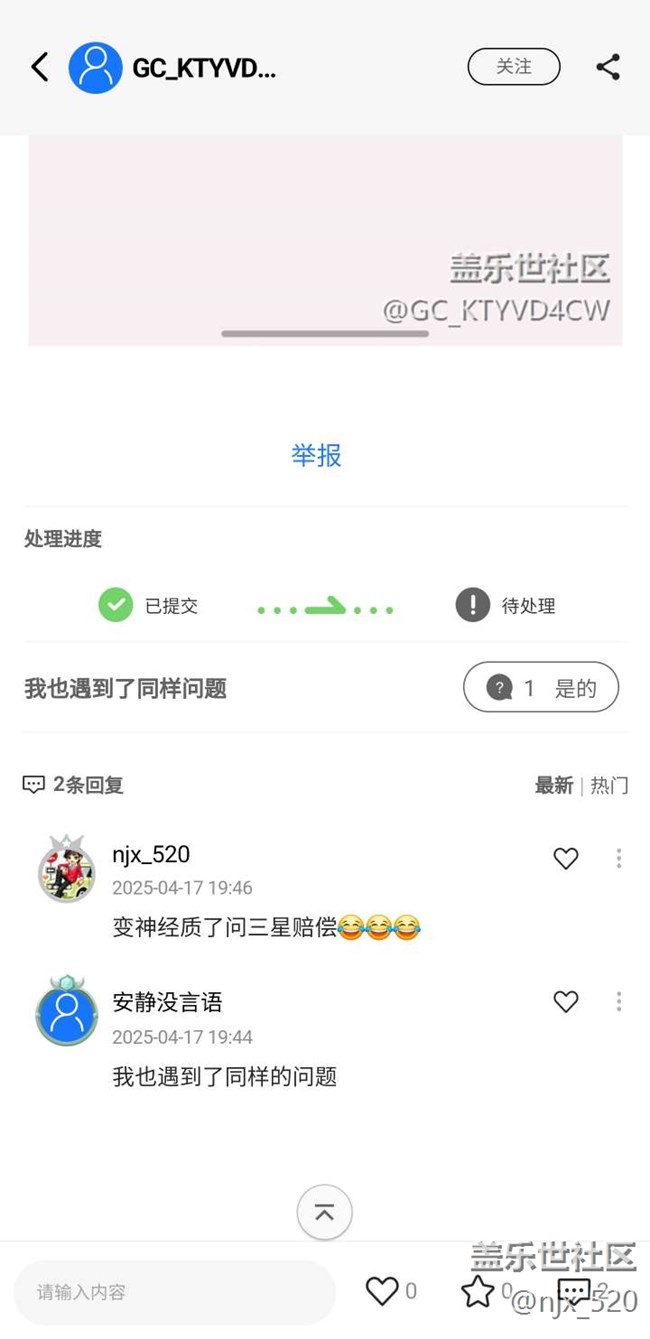Follow the author with 关注 button
Image resolution: width=650 pixels, height=1339 pixels.
pos(513,67)
